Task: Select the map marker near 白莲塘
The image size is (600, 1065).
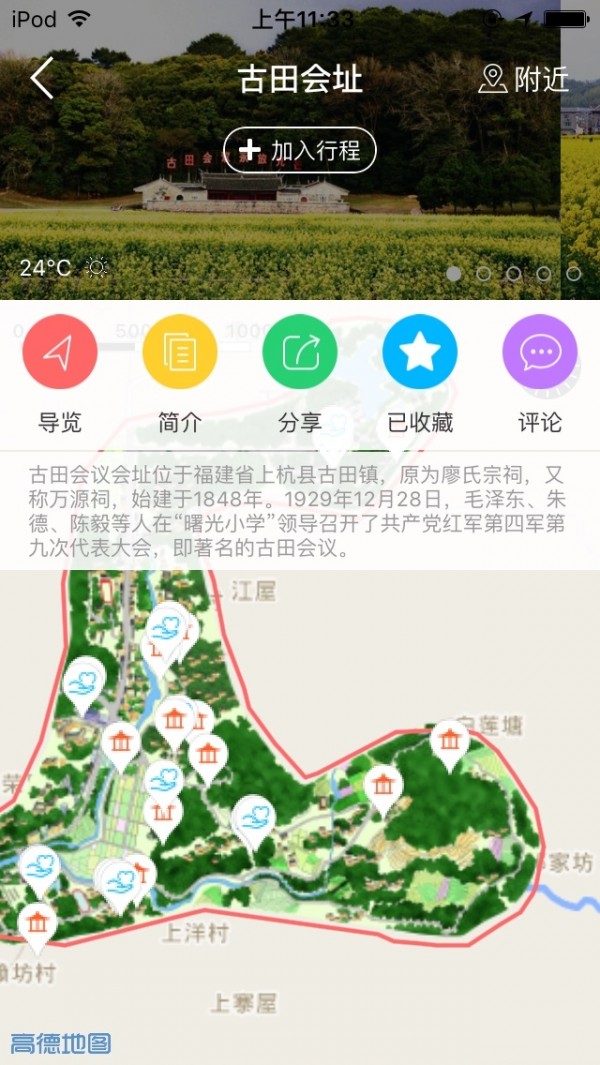Action: pyautogui.click(x=450, y=742)
